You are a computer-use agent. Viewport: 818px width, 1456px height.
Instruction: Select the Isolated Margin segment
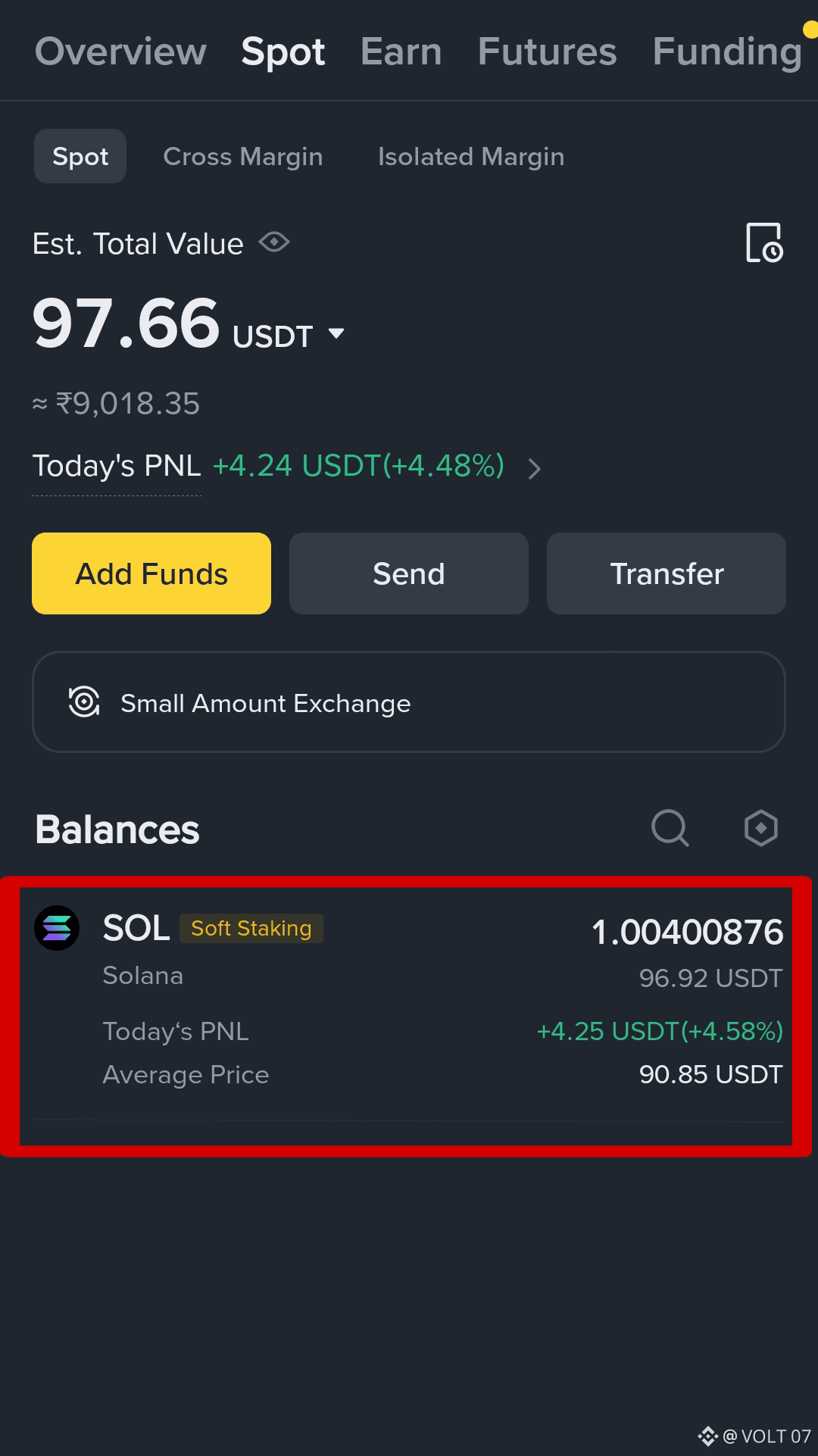click(x=470, y=157)
